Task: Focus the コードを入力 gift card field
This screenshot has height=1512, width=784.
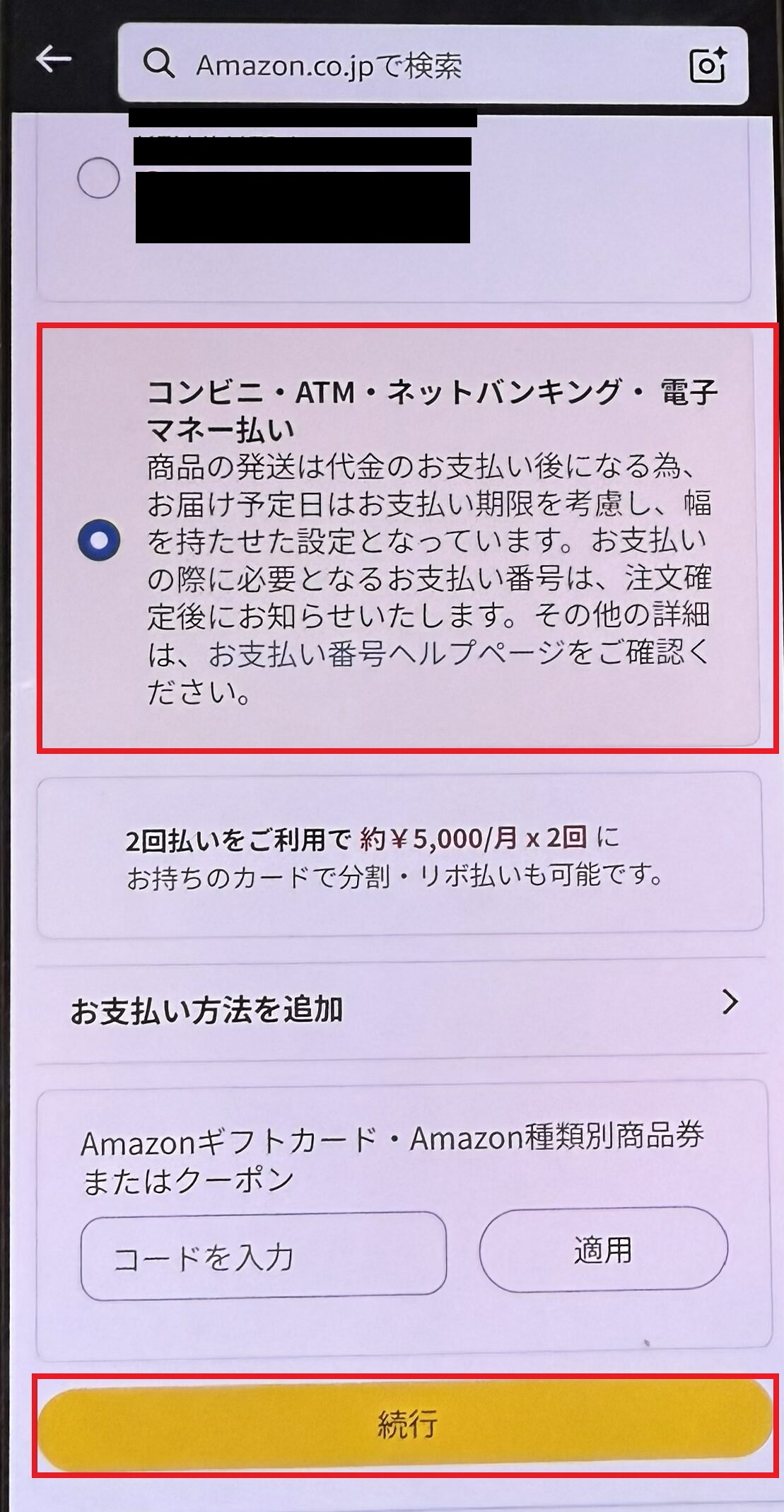Action: tap(263, 1257)
